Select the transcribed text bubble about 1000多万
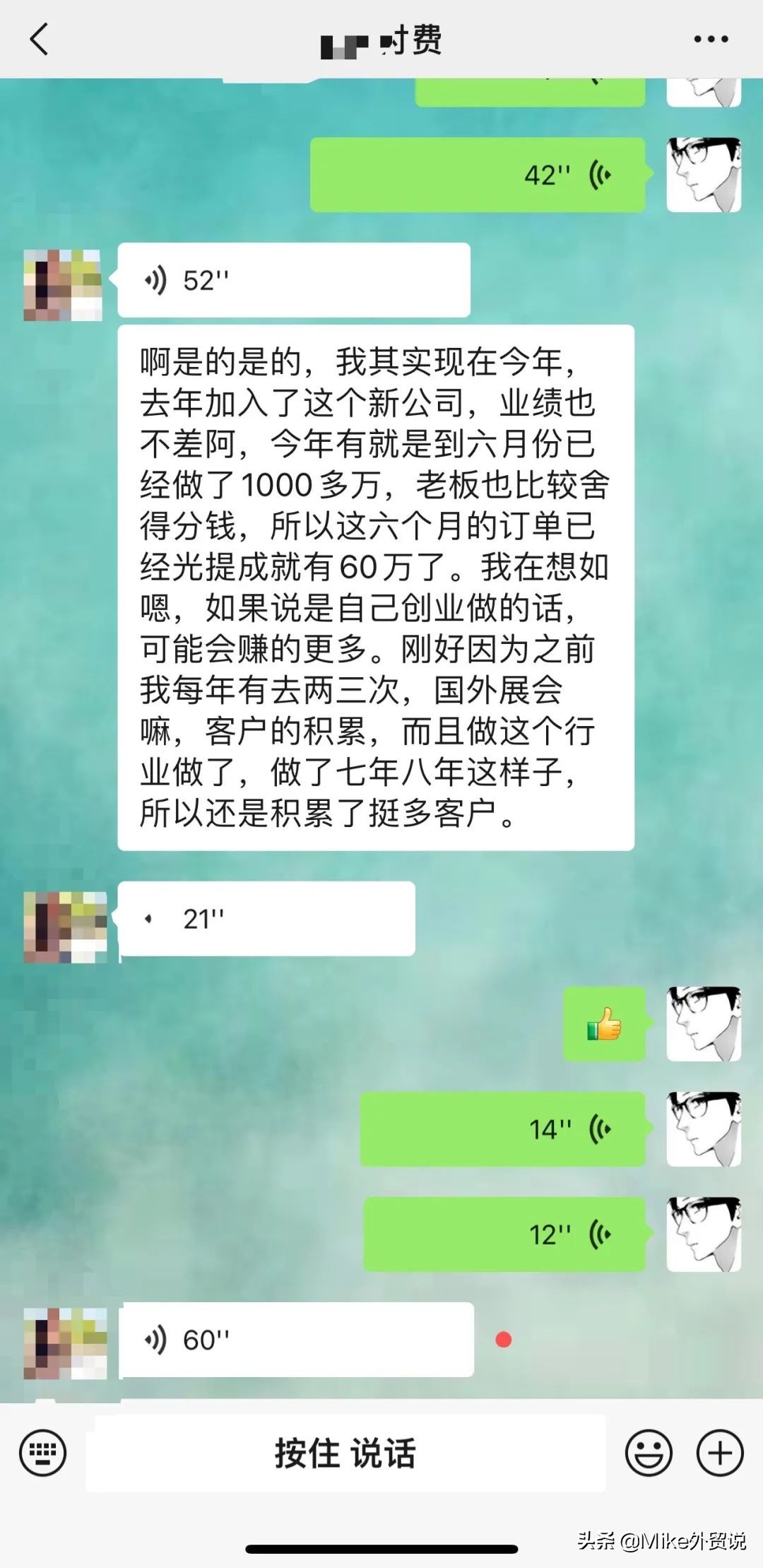The width and height of the screenshot is (763, 1568). pyautogui.click(x=374, y=587)
